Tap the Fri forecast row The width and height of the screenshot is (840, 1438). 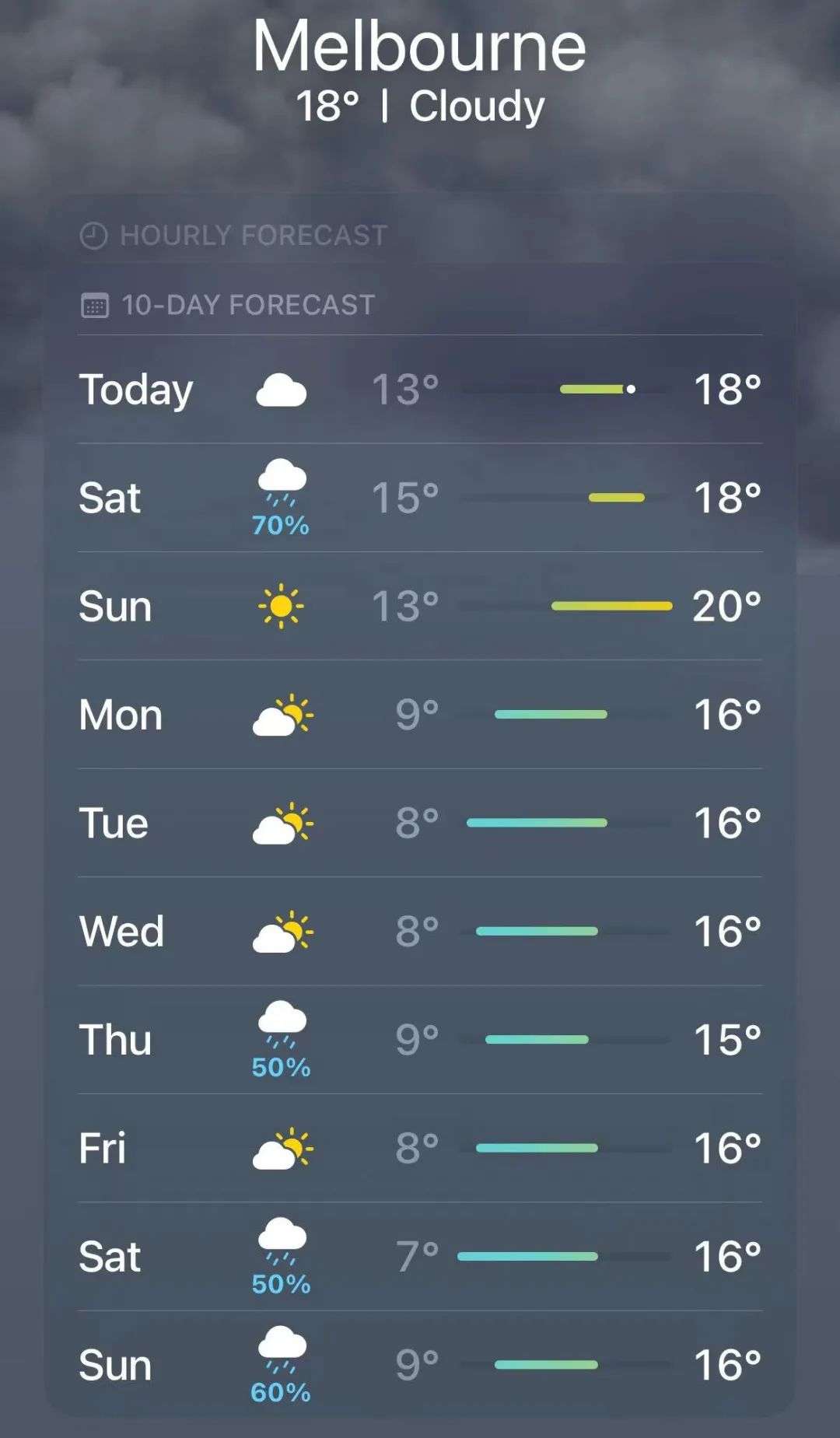click(420, 1148)
